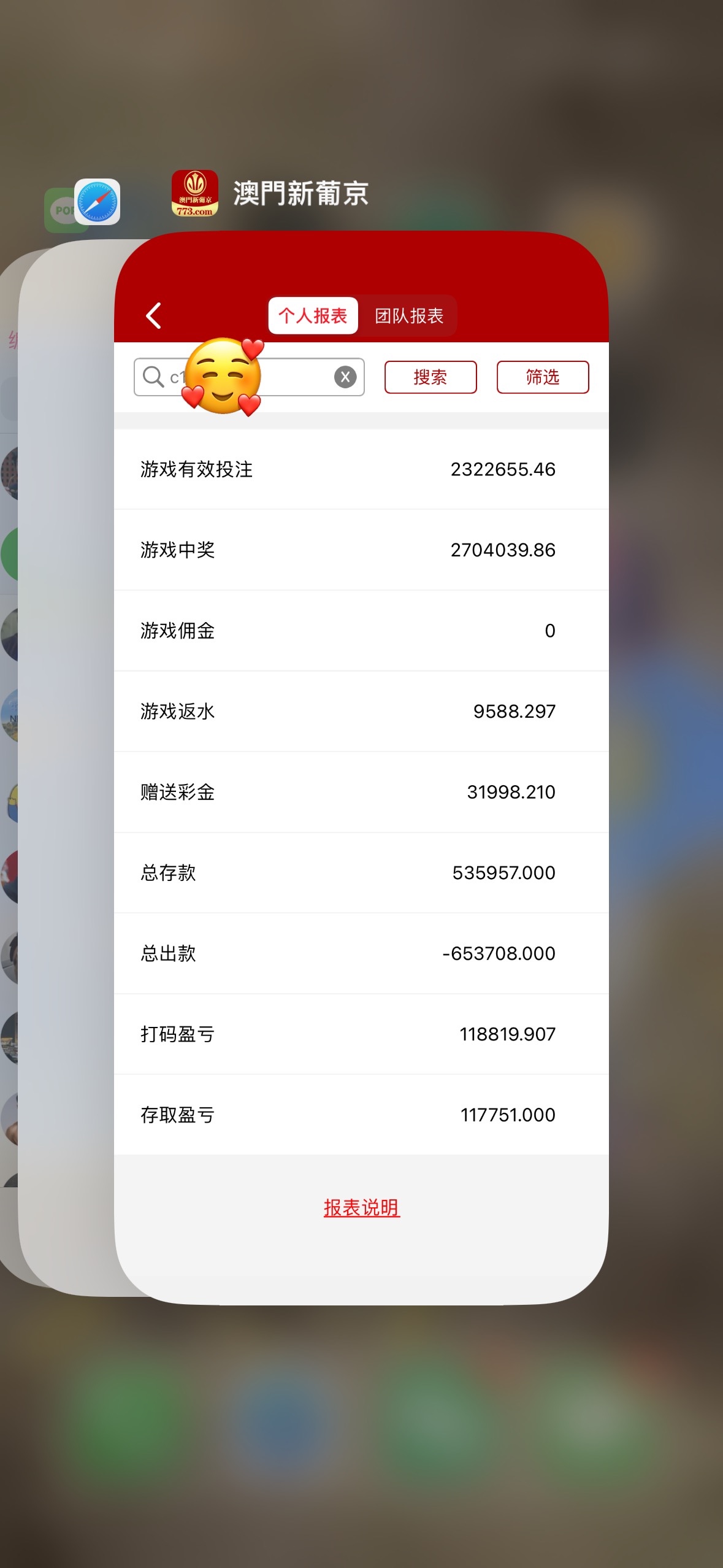The width and height of the screenshot is (723, 1568).
Task: Open the 报表说明 link
Action: [361, 1207]
